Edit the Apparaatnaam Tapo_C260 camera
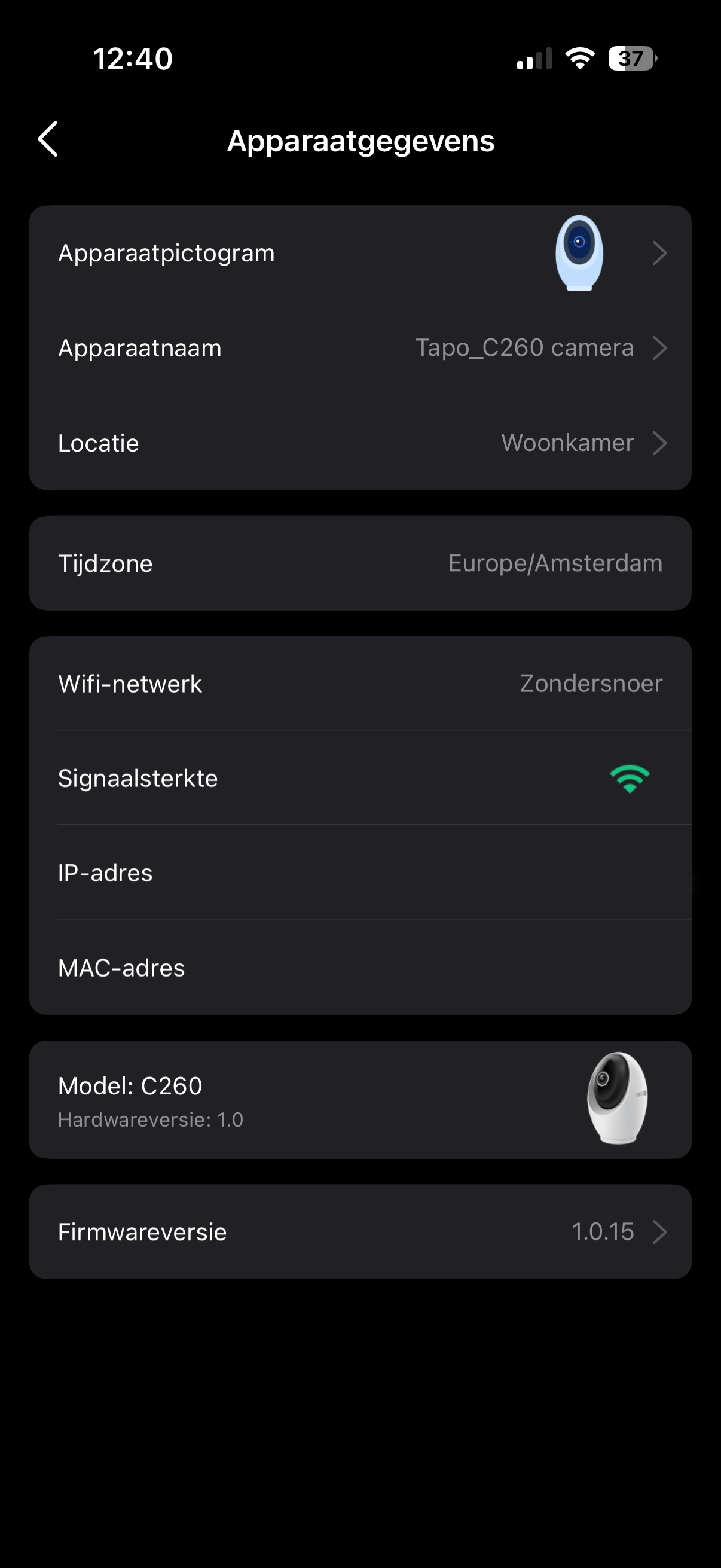The image size is (721, 1568). coord(360,348)
